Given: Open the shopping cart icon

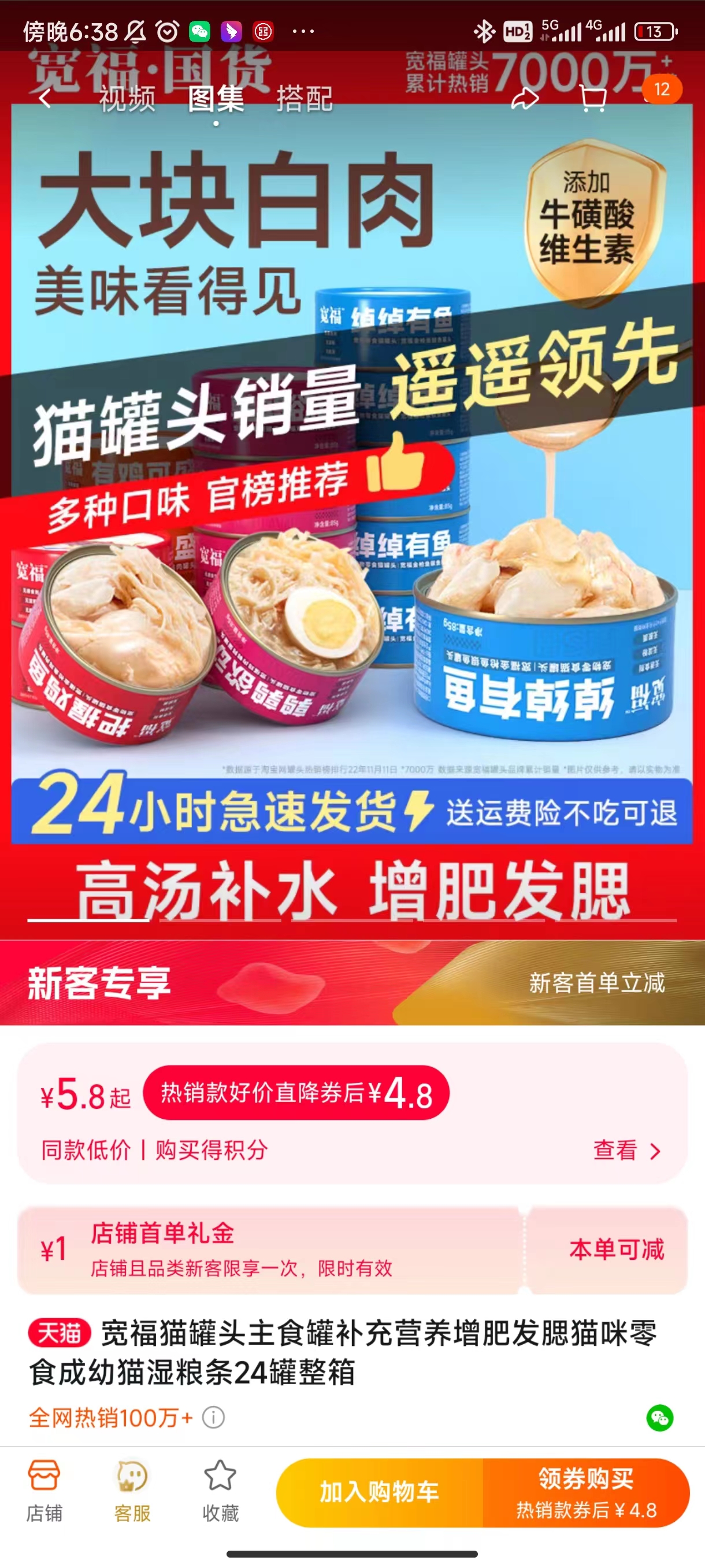Looking at the screenshot, I should (x=593, y=99).
